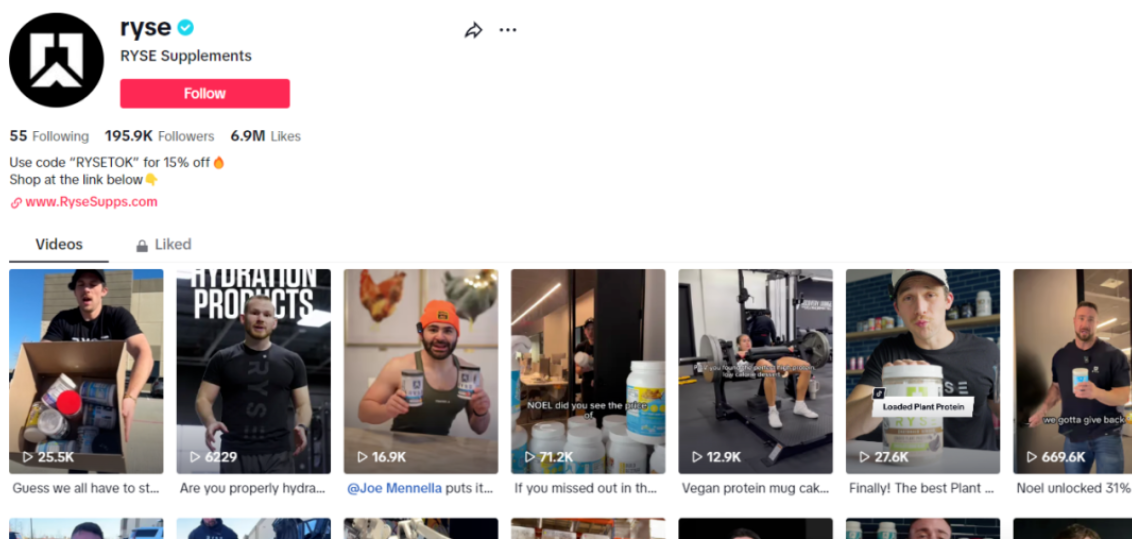Play the video with 25.5K views
Screen dimensions: 1132x539
(86, 370)
